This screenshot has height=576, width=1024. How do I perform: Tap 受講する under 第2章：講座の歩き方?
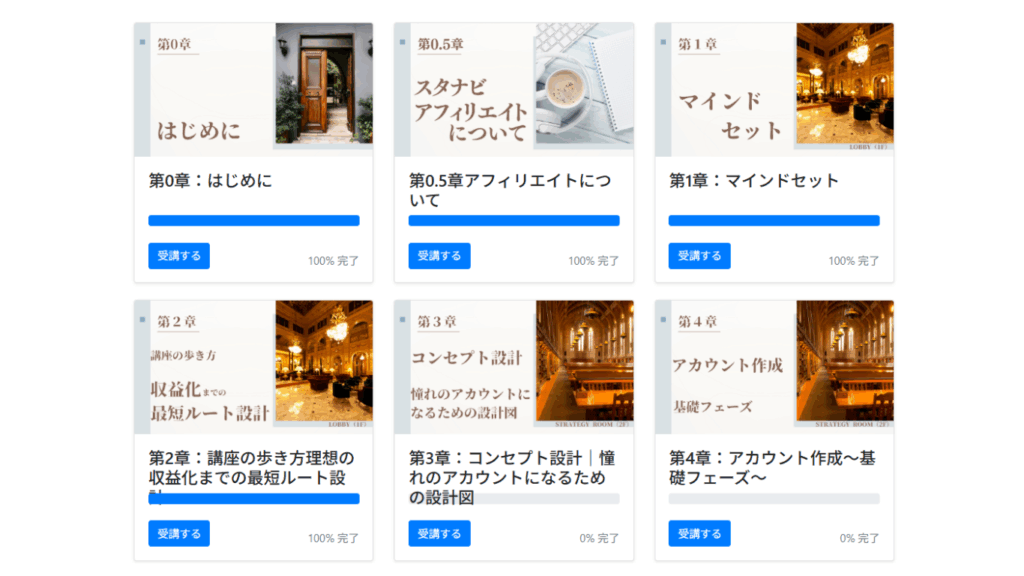coord(179,534)
